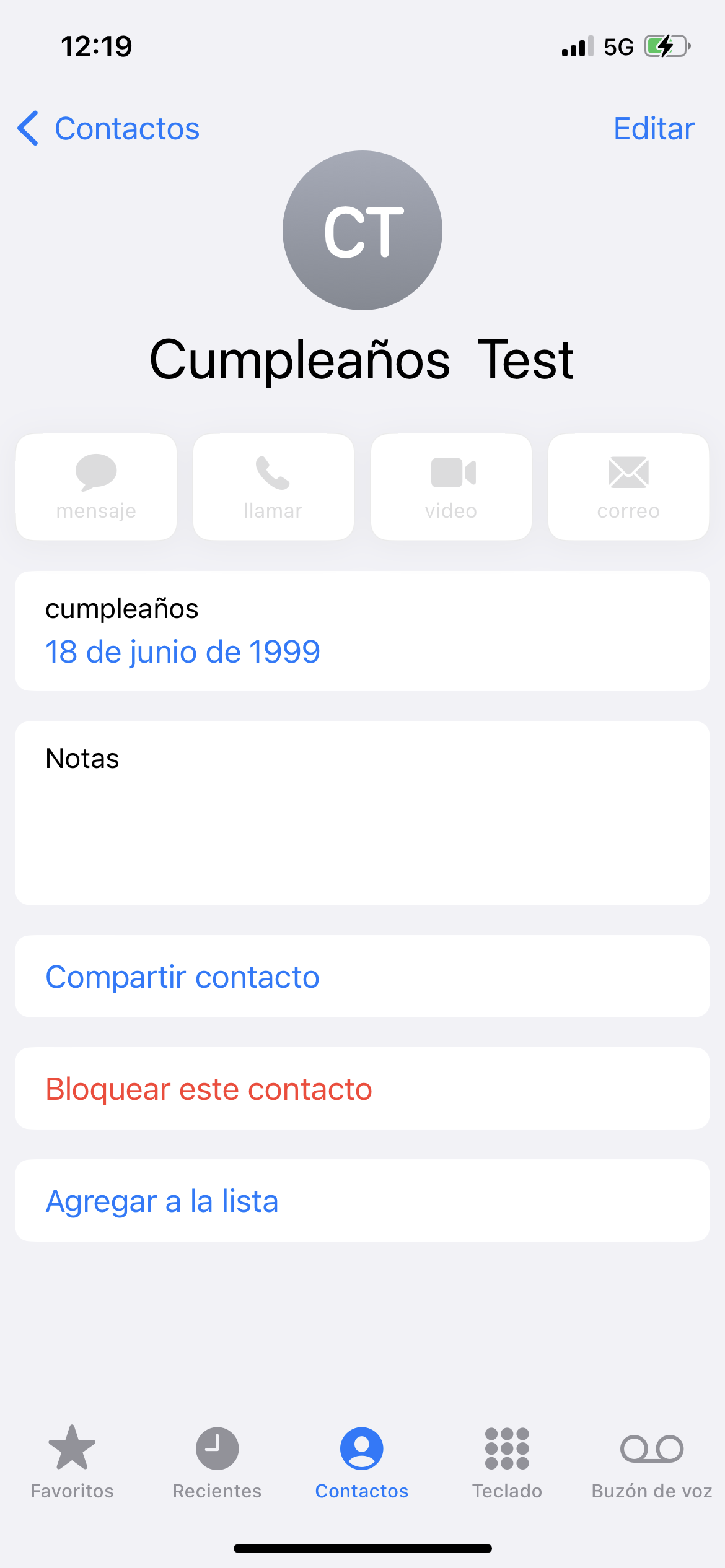The image size is (725, 1568).
Task: Tap Agregar a la lista
Action: pos(162,1201)
